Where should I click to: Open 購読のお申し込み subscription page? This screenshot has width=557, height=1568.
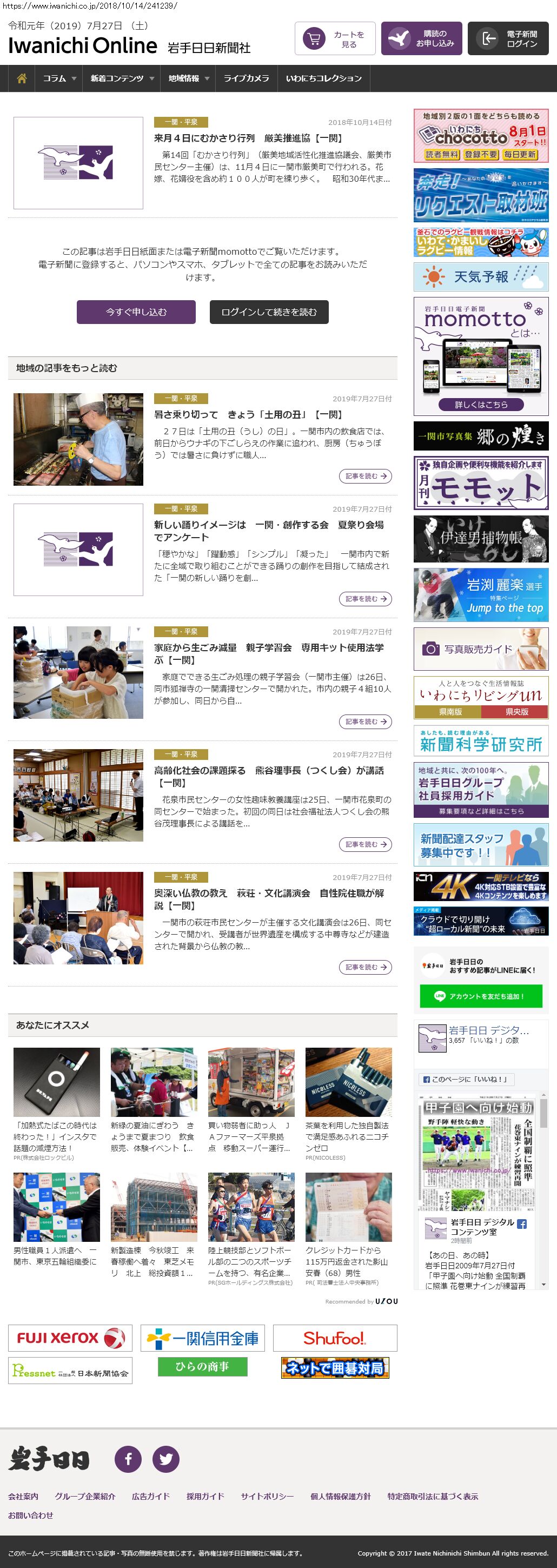pos(421,39)
